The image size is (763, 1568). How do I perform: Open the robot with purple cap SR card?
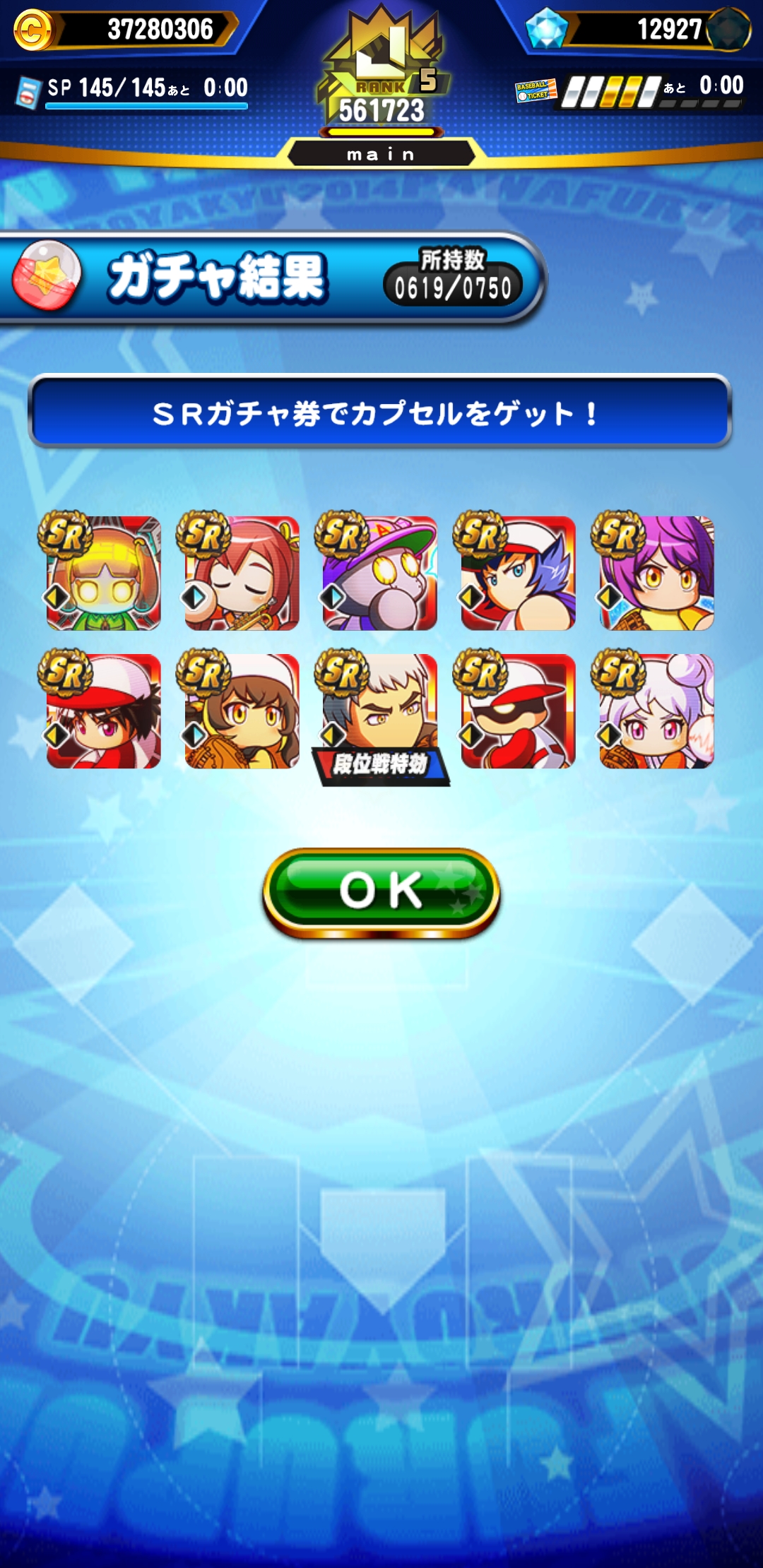click(x=380, y=574)
